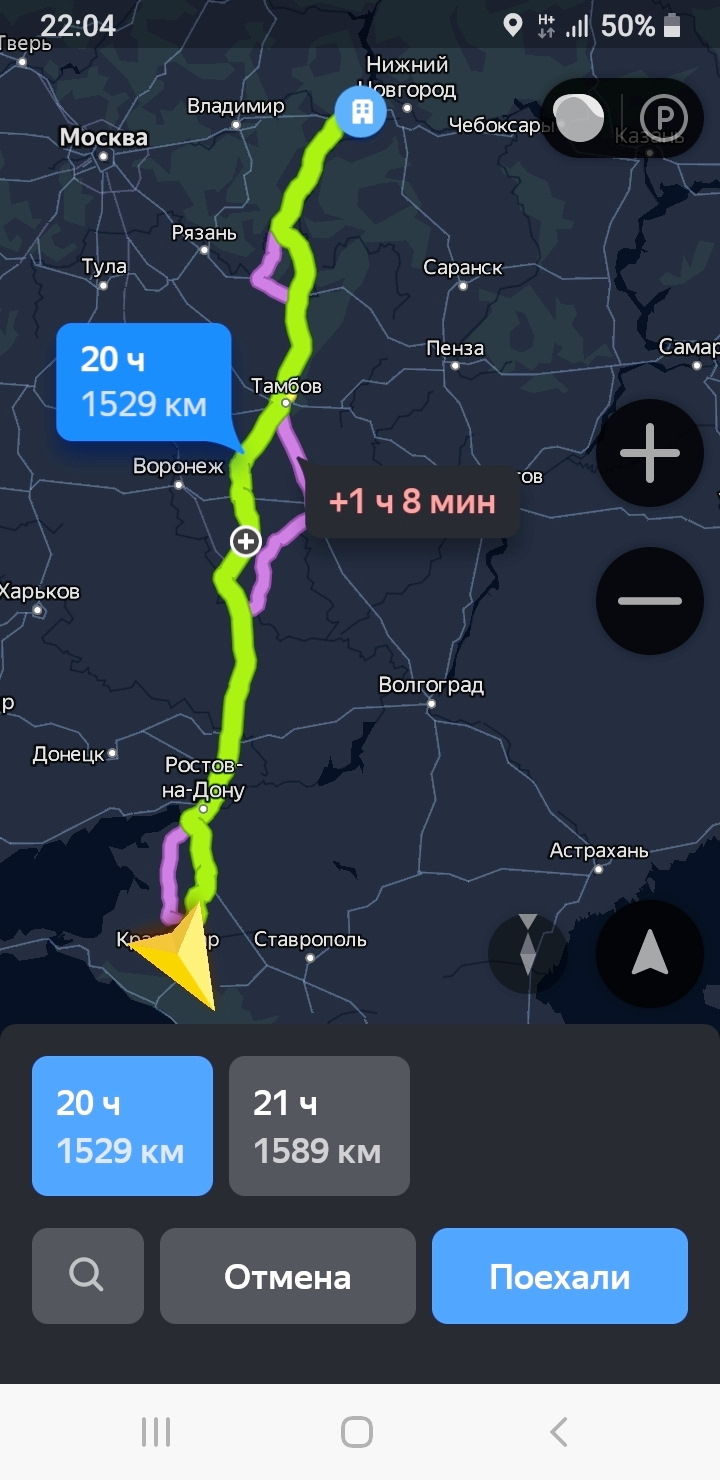
Task: Open route search with the magnifier button
Action: pos(87,1276)
